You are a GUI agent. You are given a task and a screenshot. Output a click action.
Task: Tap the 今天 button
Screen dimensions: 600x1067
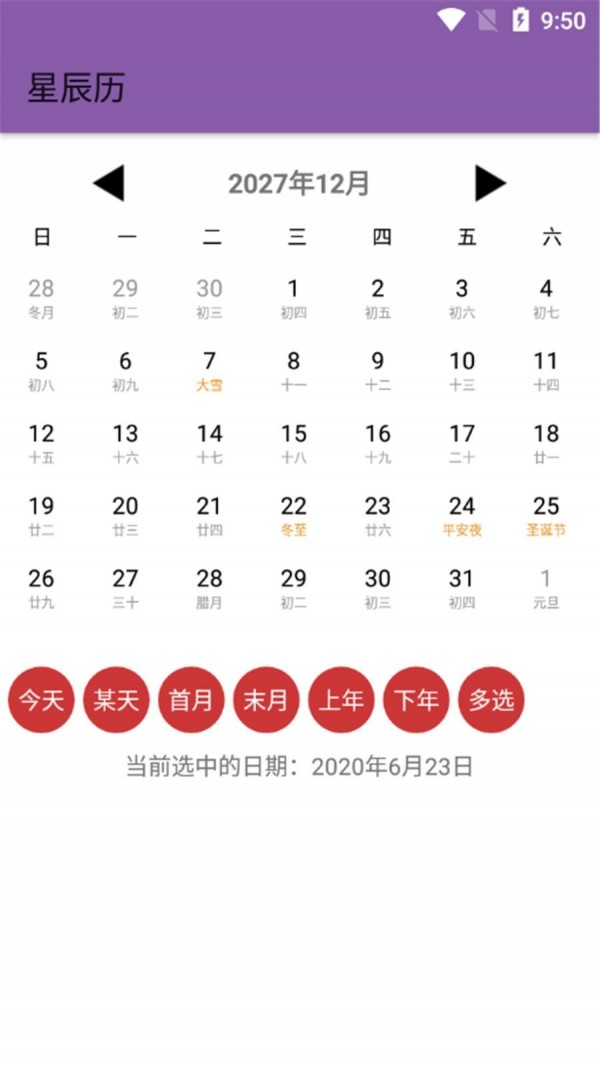coord(42,700)
